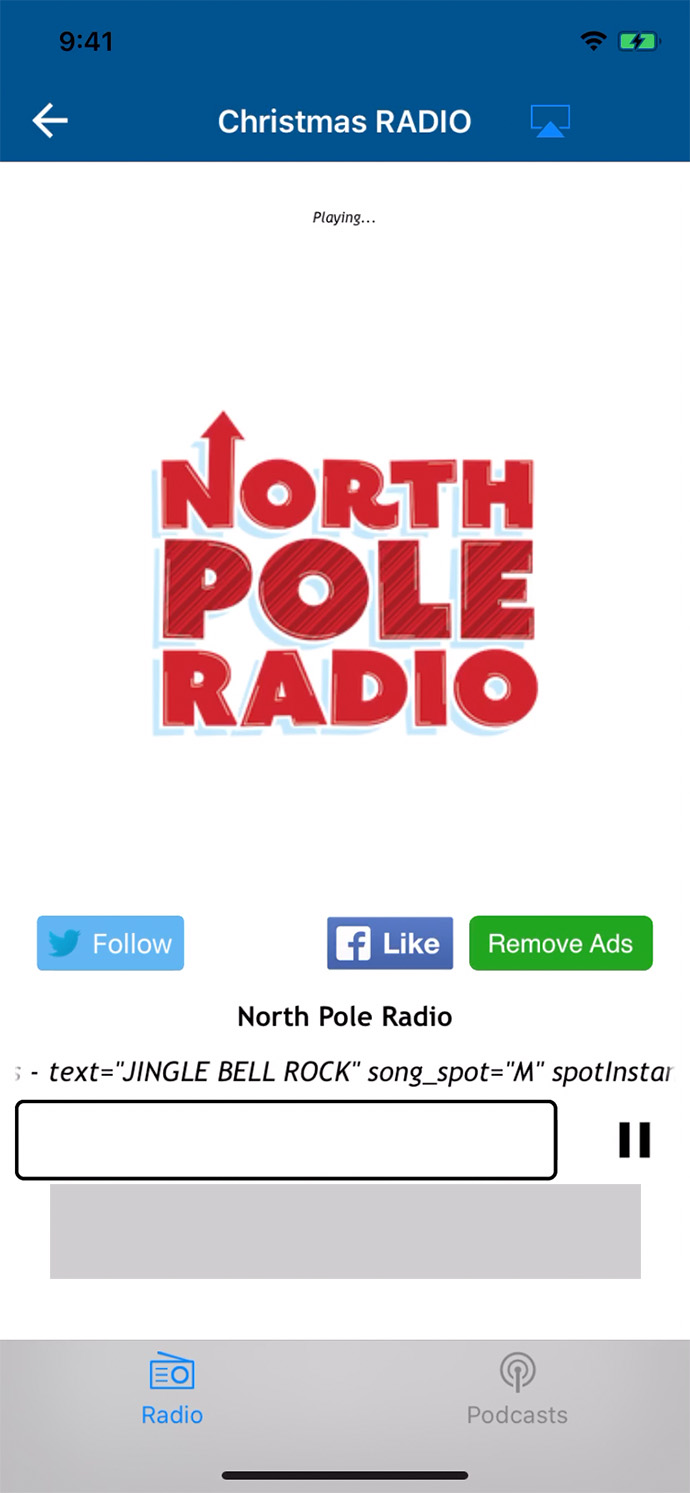Select the Radio tab
Screen dimensions: 690x1493
click(172, 1389)
